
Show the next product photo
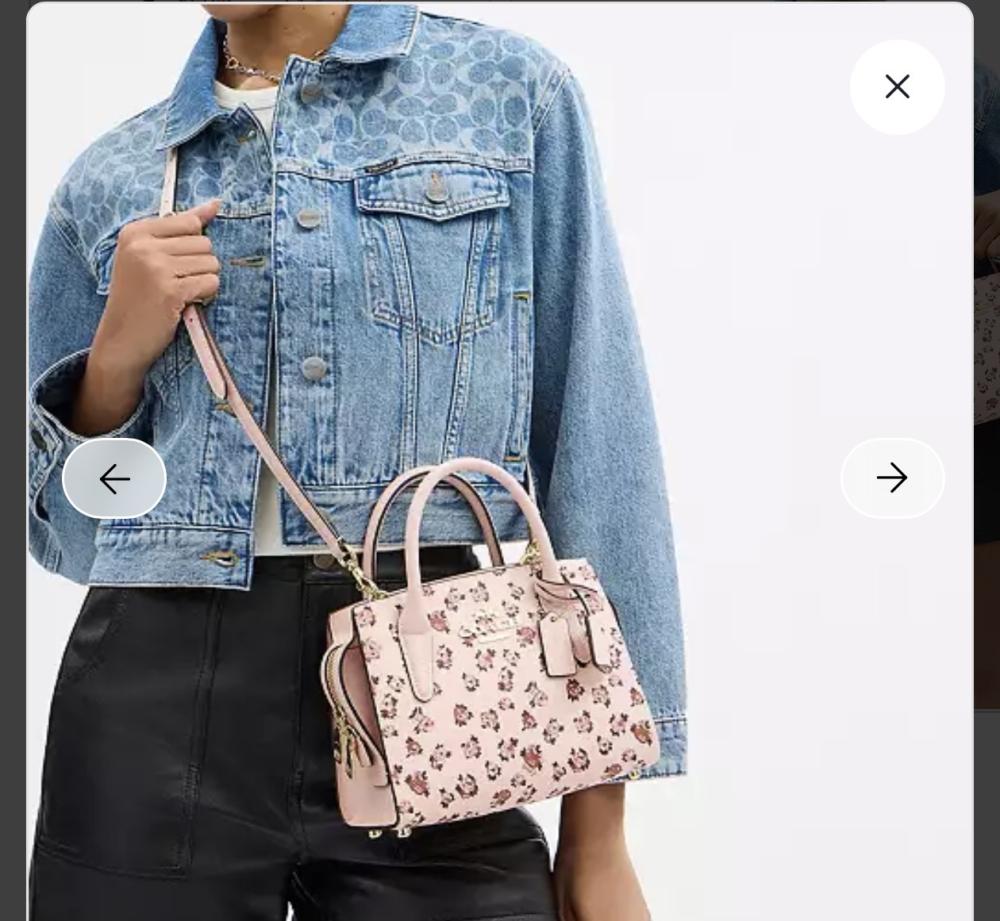click(892, 478)
